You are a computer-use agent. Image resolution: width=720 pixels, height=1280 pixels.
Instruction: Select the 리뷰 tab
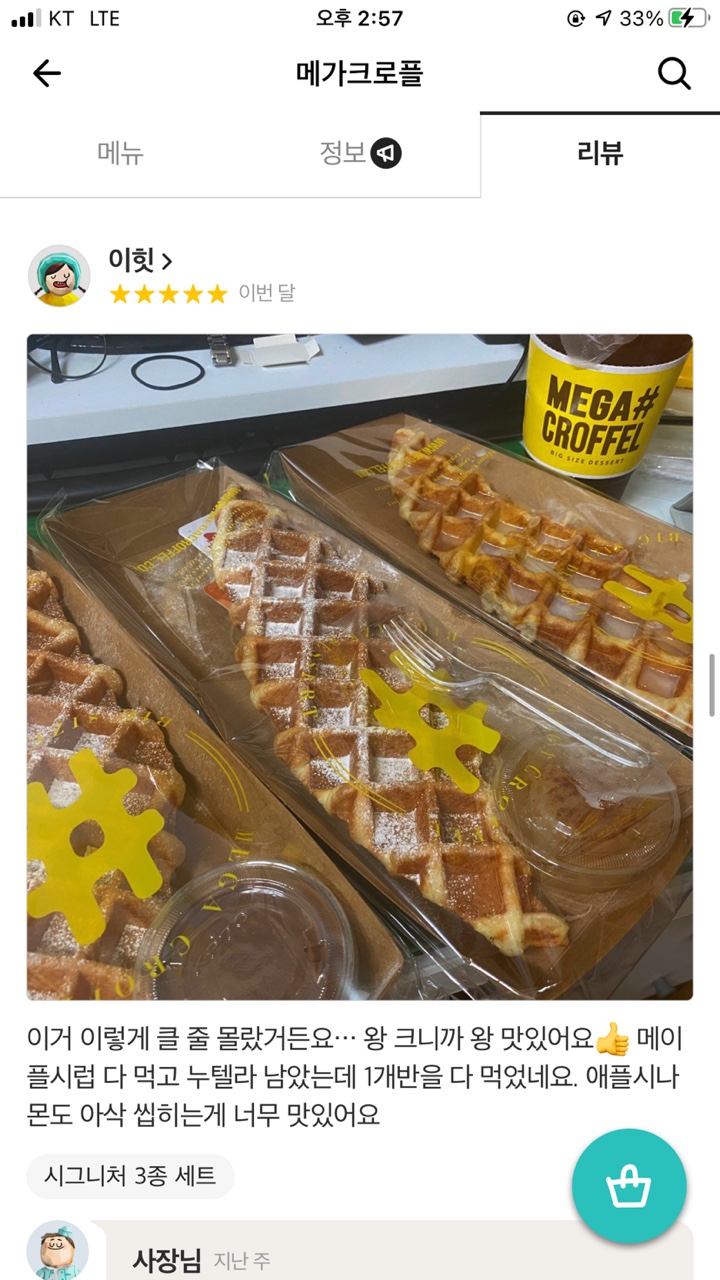pos(600,153)
